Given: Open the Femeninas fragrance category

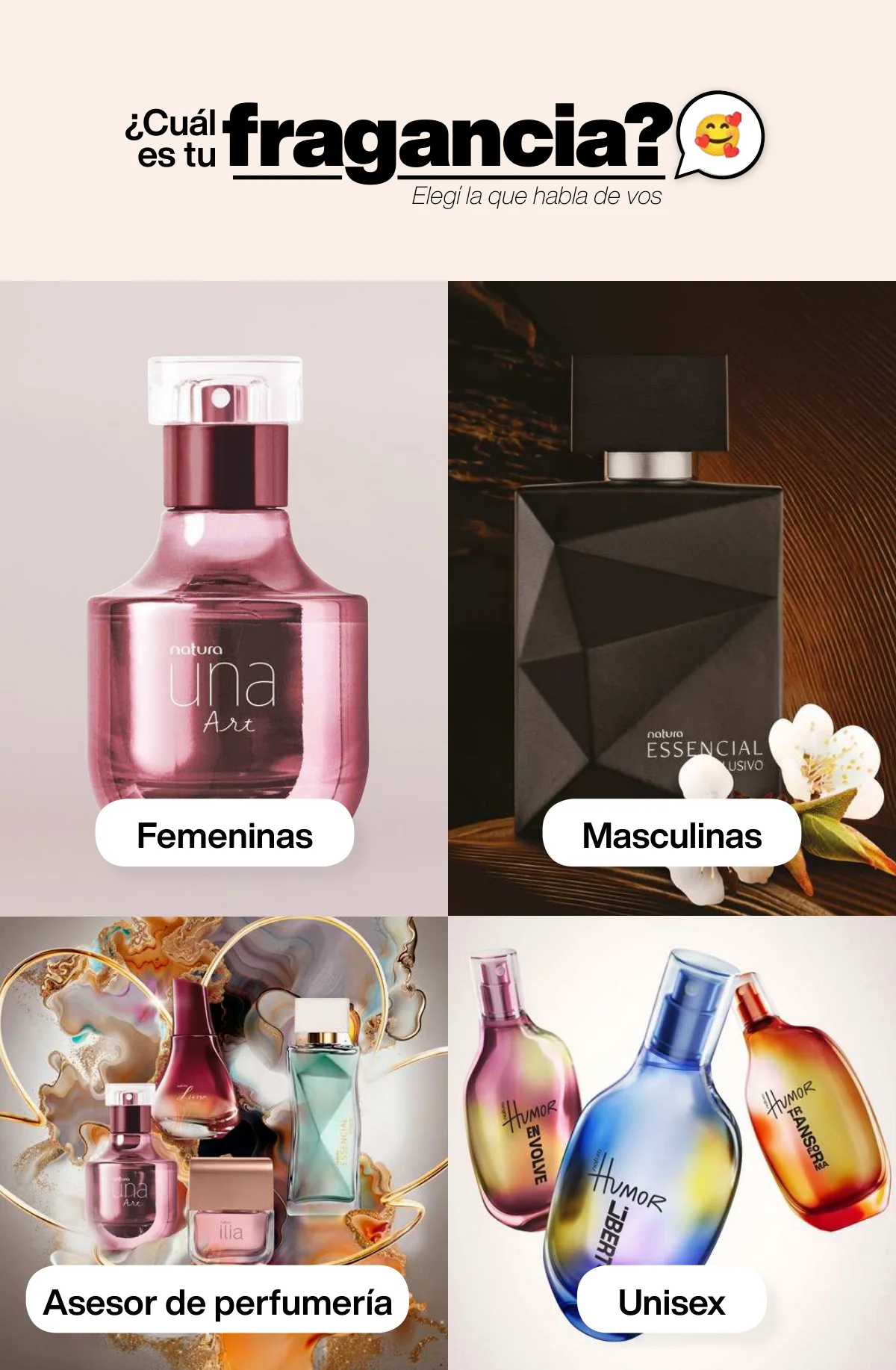Looking at the screenshot, I should click(225, 834).
